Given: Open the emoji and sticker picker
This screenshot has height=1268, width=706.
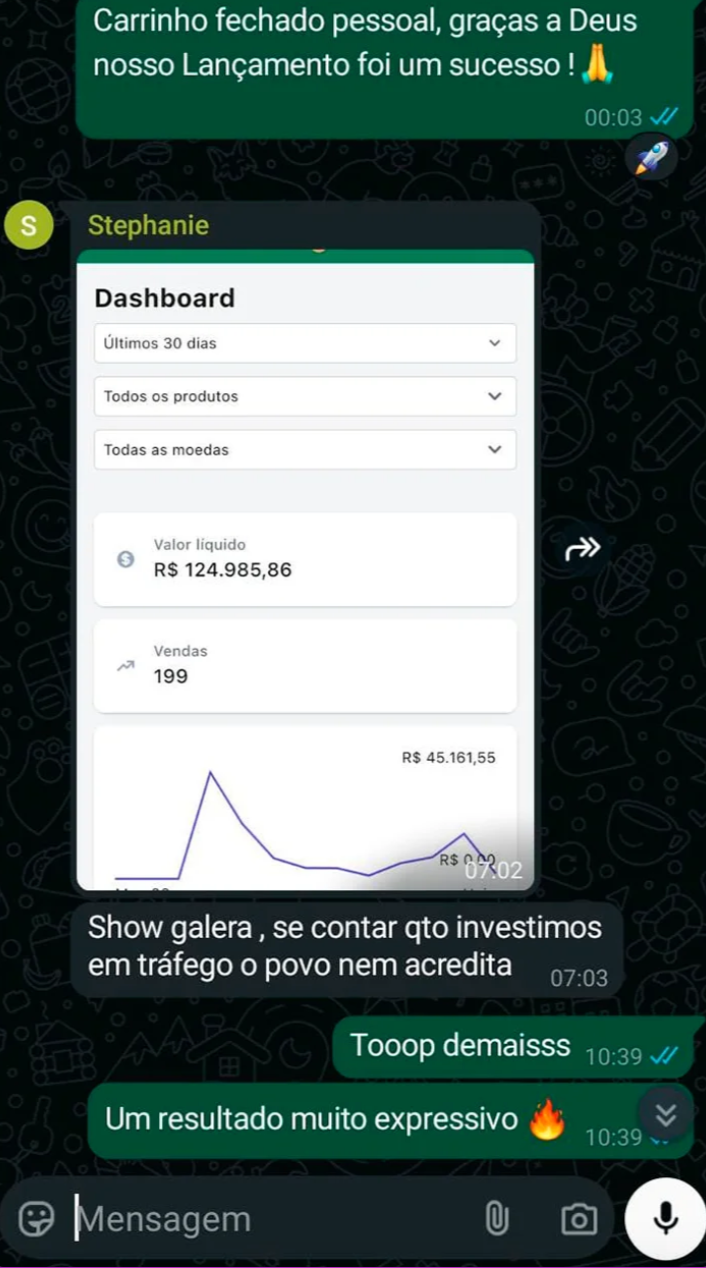Looking at the screenshot, I should pyautogui.click(x=37, y=1218).
